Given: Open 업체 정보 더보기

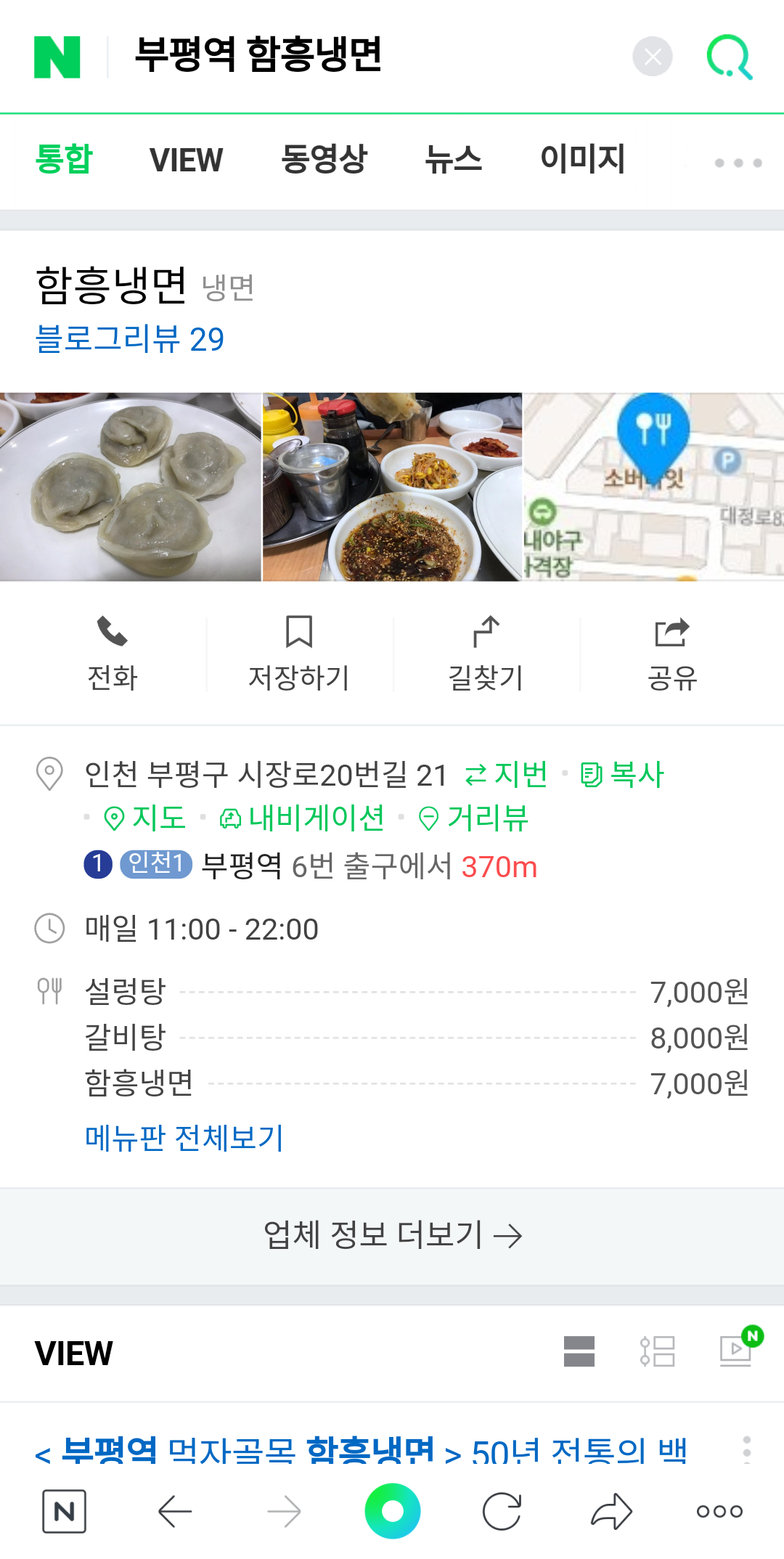Looking at the screenshot, I should [x=392, y=1235].
